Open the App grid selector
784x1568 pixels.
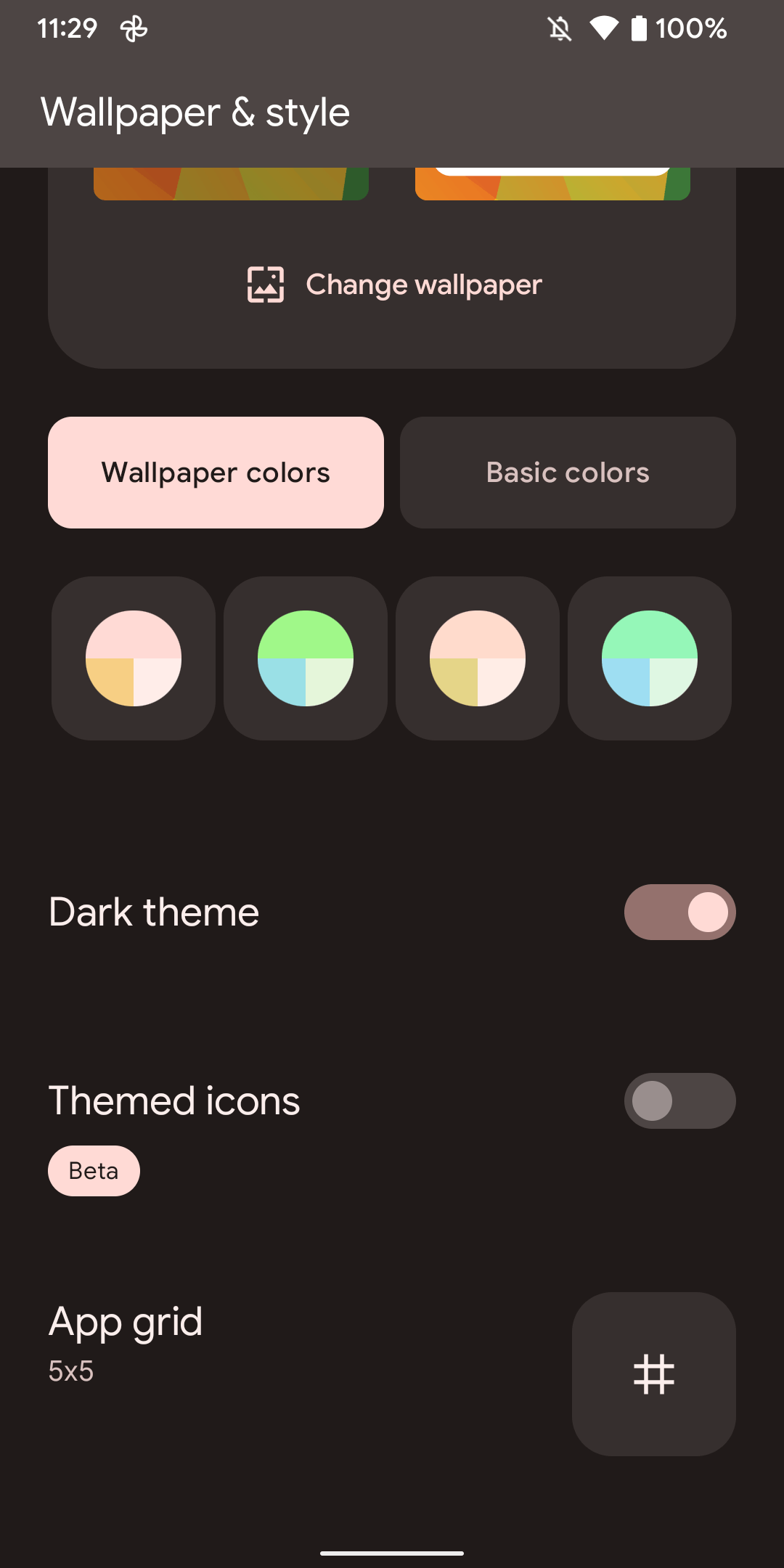point(653,1373)
